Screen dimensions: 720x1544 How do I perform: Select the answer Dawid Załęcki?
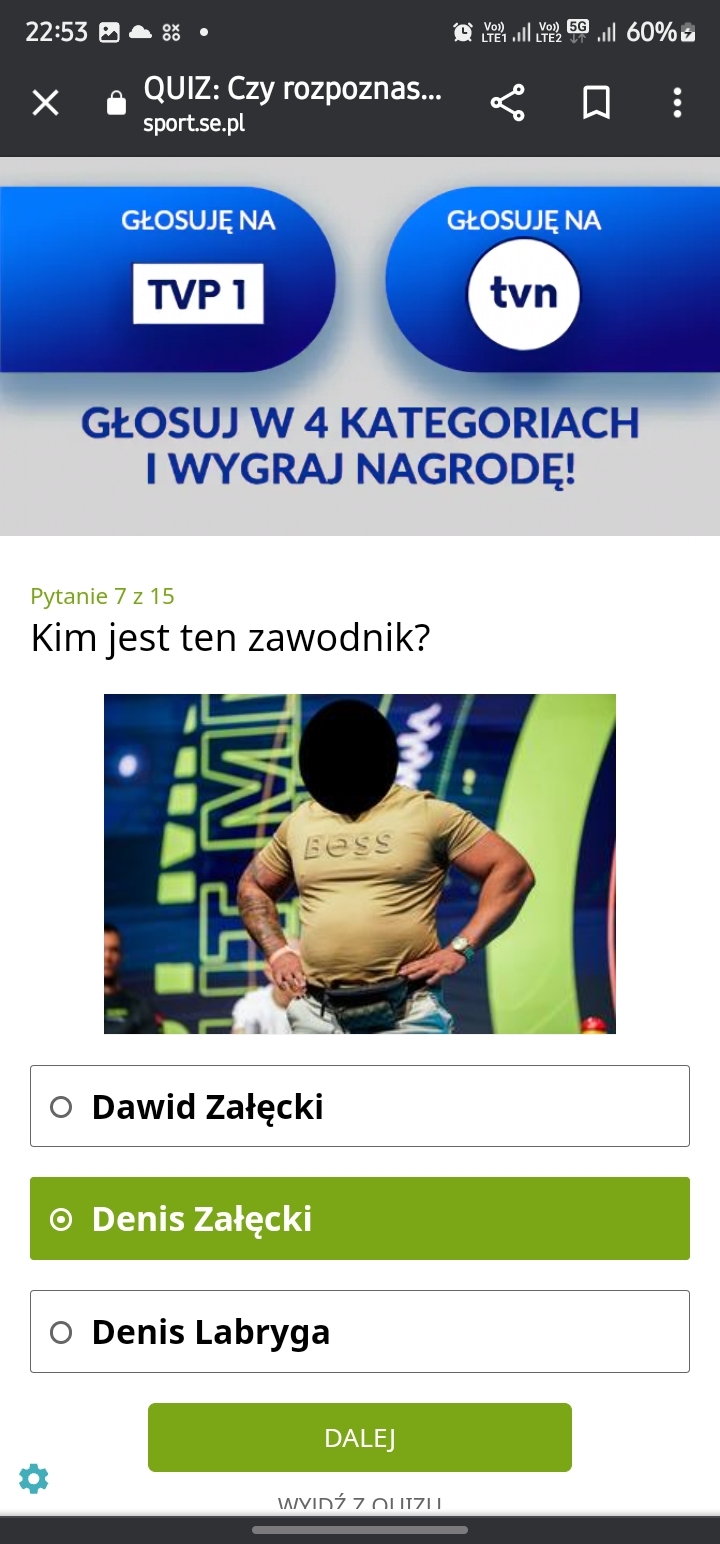click(360, 1106)
